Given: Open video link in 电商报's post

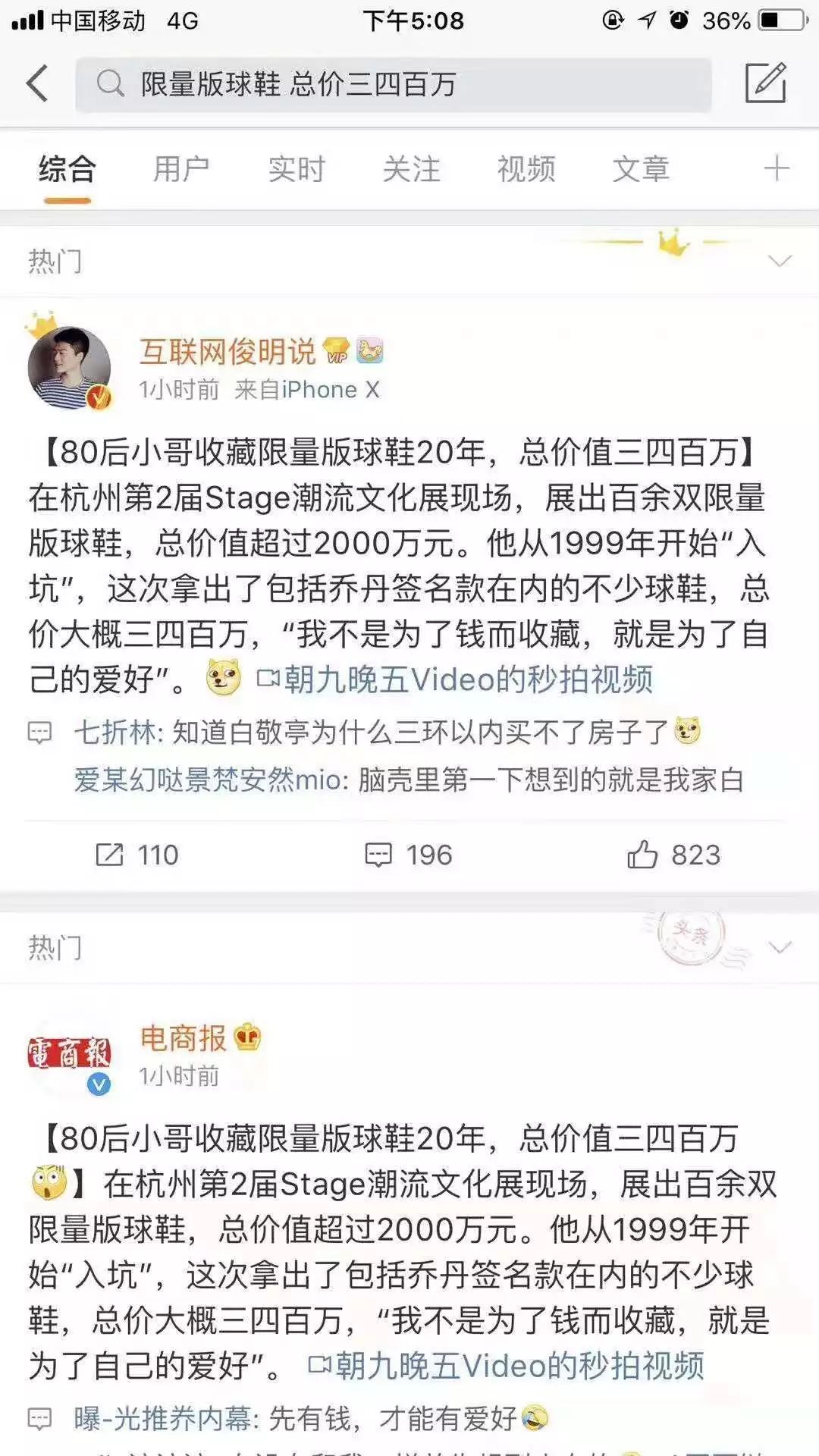Looking at the screenshot, I should point(507,1367).
